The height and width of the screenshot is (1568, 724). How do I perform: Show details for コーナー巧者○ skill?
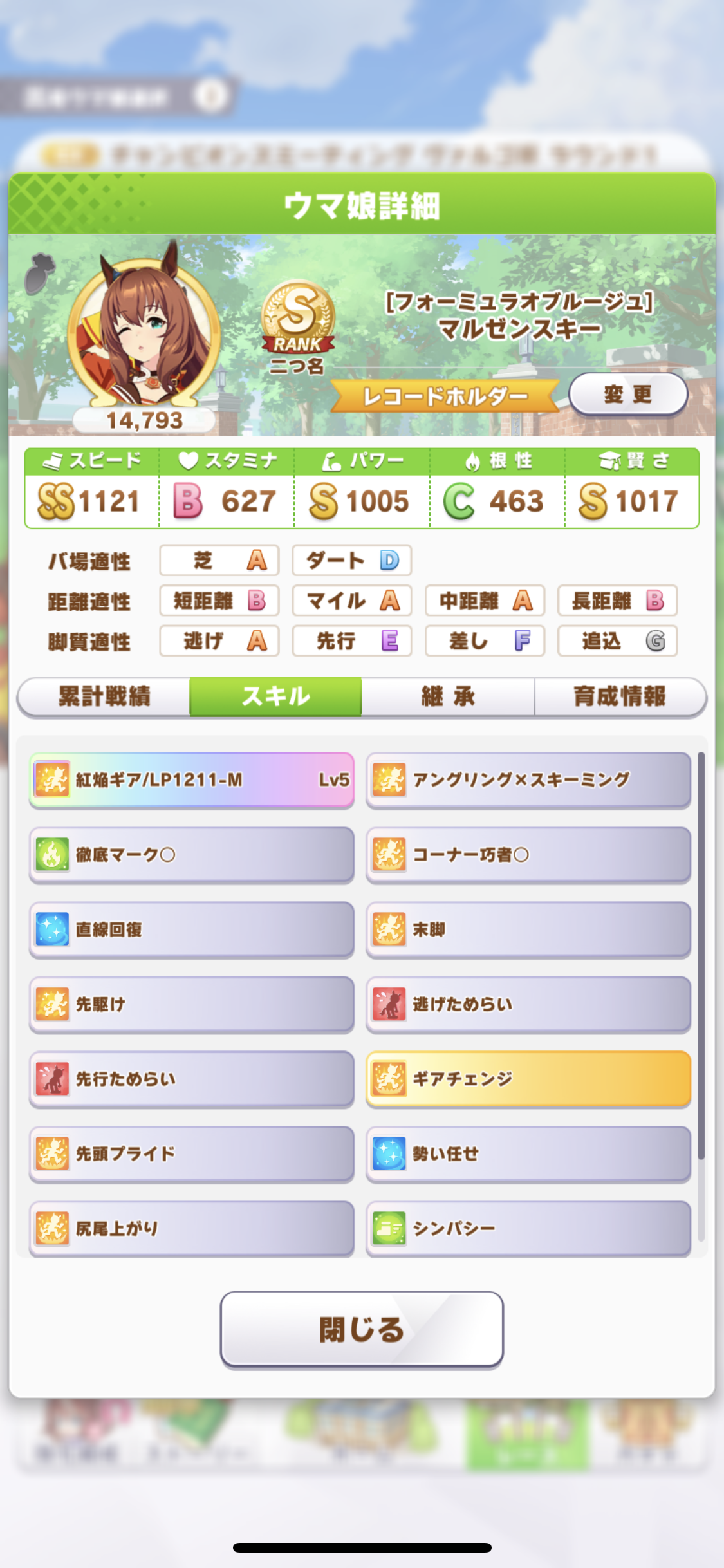(528, 855)
